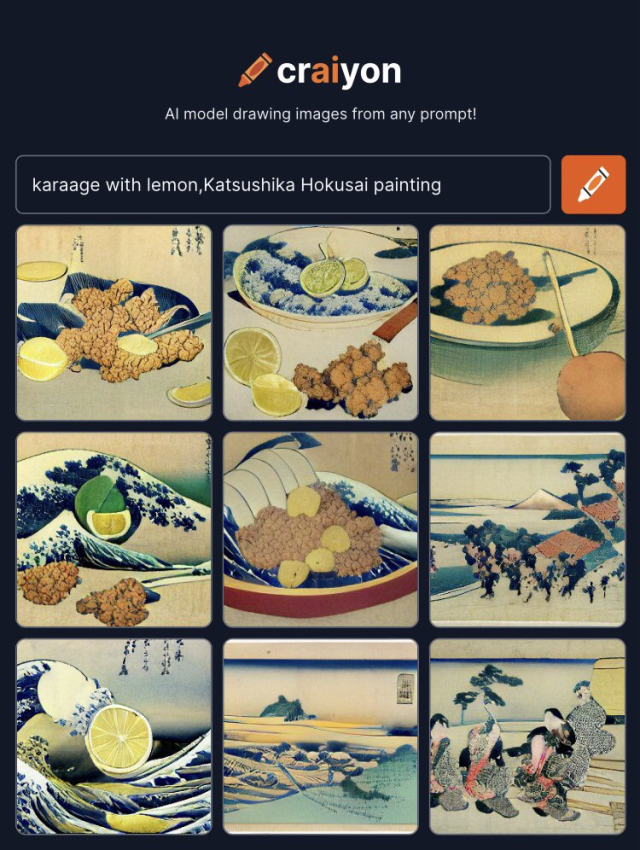The image size is (640, 850).
Task: Open image of sea landscape with small island
Action: tap(320, 736)
